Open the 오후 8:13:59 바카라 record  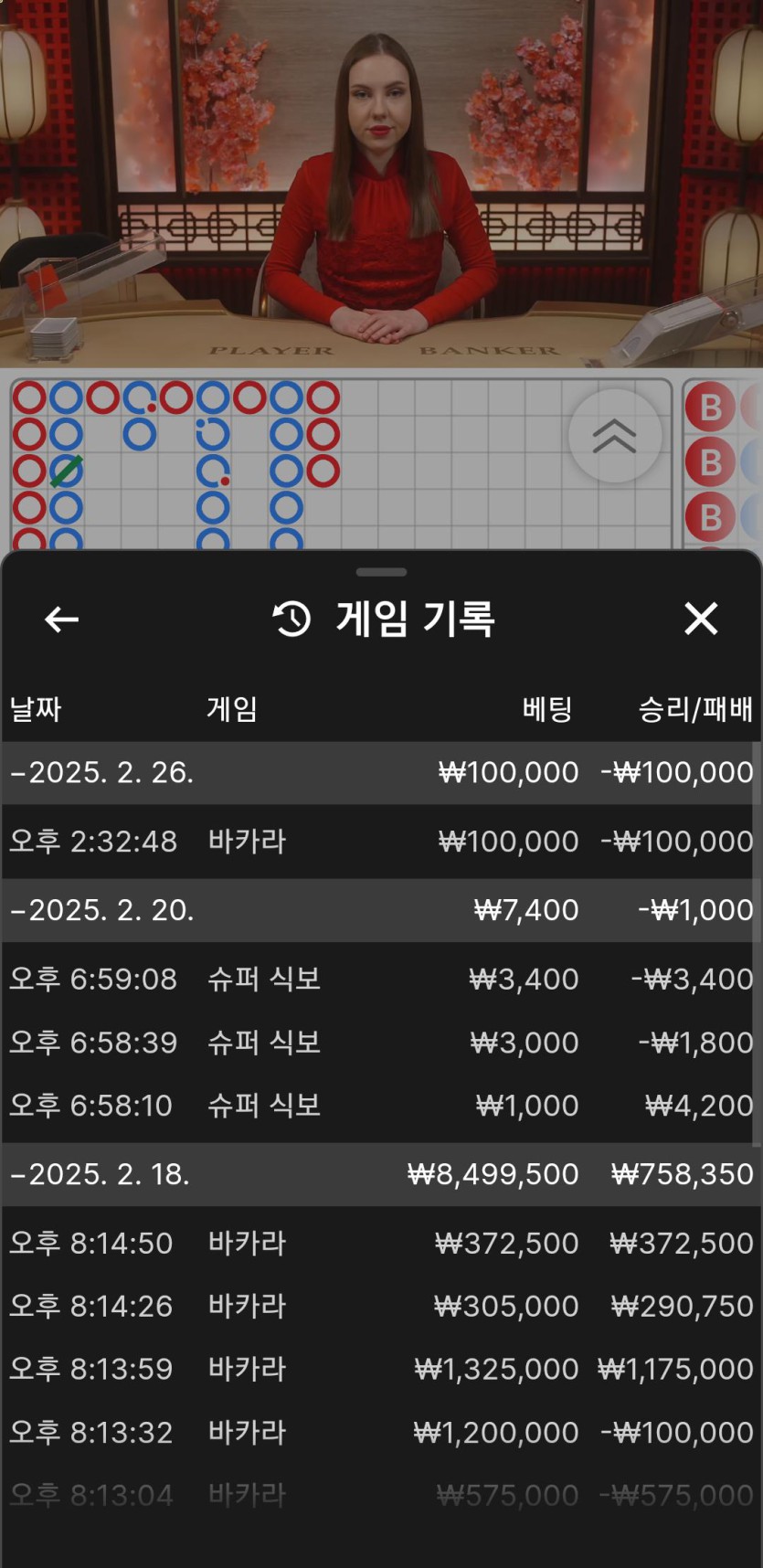coord(379,1370)
